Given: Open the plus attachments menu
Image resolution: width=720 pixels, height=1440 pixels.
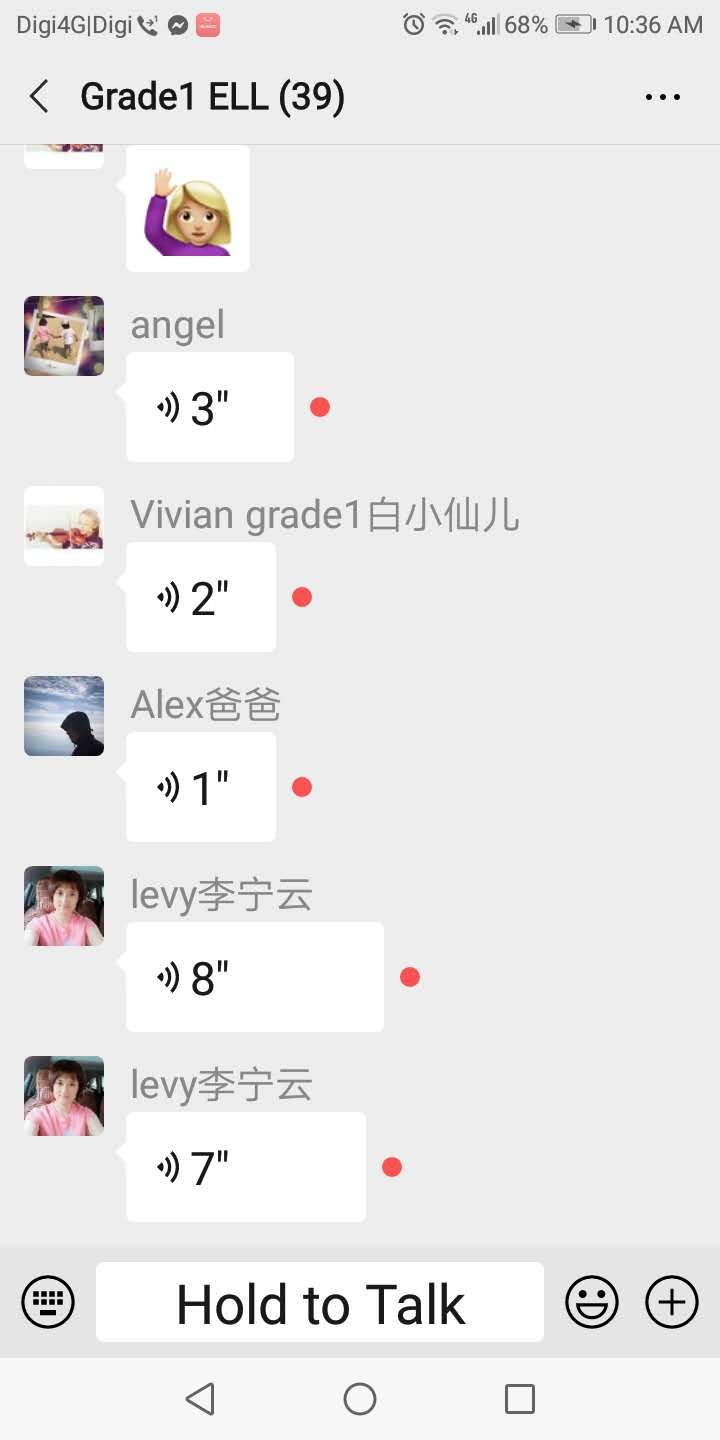Looking at the screenshot, I should click(x=672, y=1302).
